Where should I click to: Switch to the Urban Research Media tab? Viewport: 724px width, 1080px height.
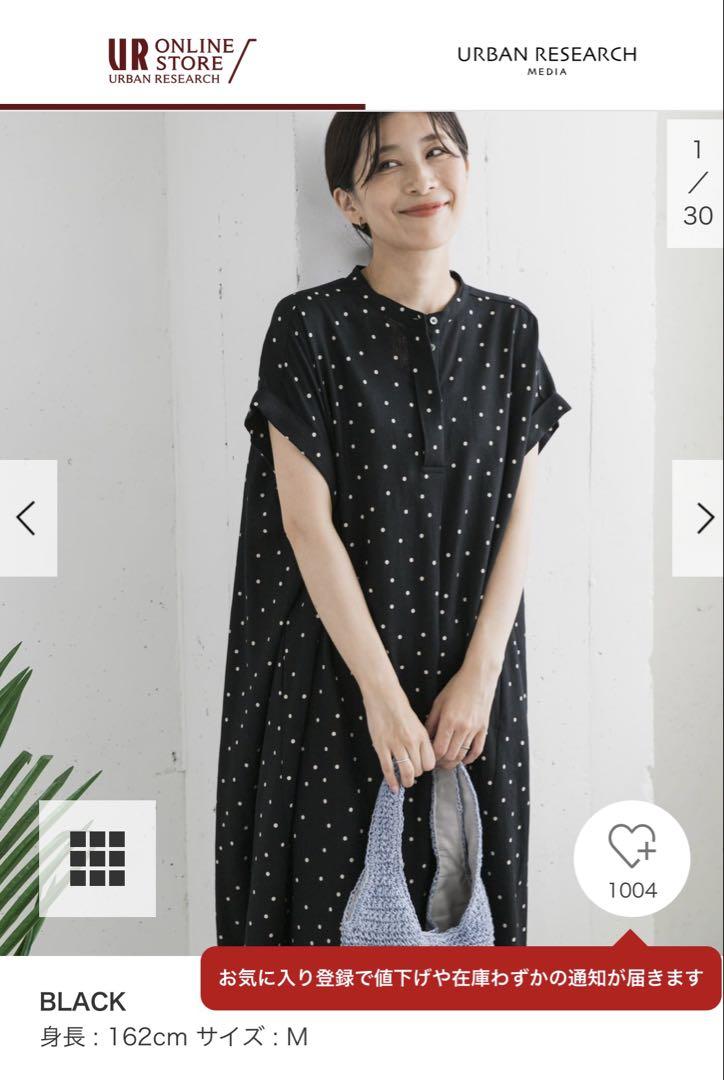pos(546,60)
